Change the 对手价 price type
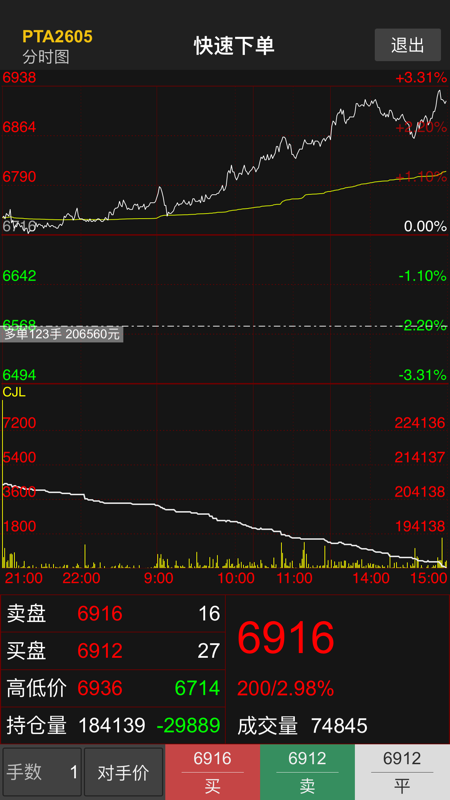This screenshot has height=800, width=450. click(123, 772)
